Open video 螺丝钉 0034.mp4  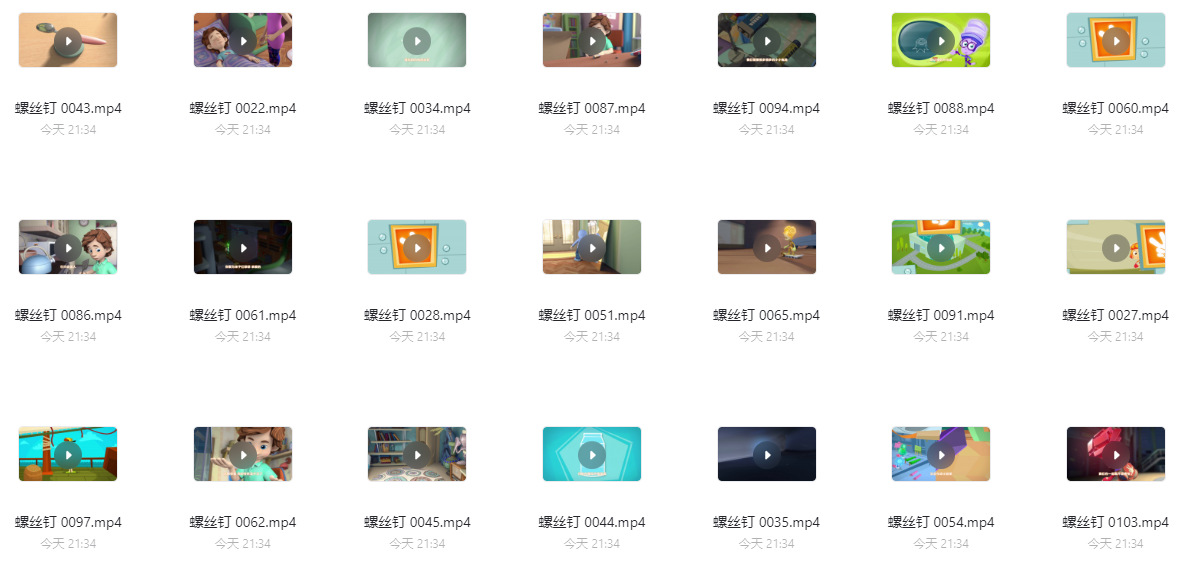(x=417, y=41)
